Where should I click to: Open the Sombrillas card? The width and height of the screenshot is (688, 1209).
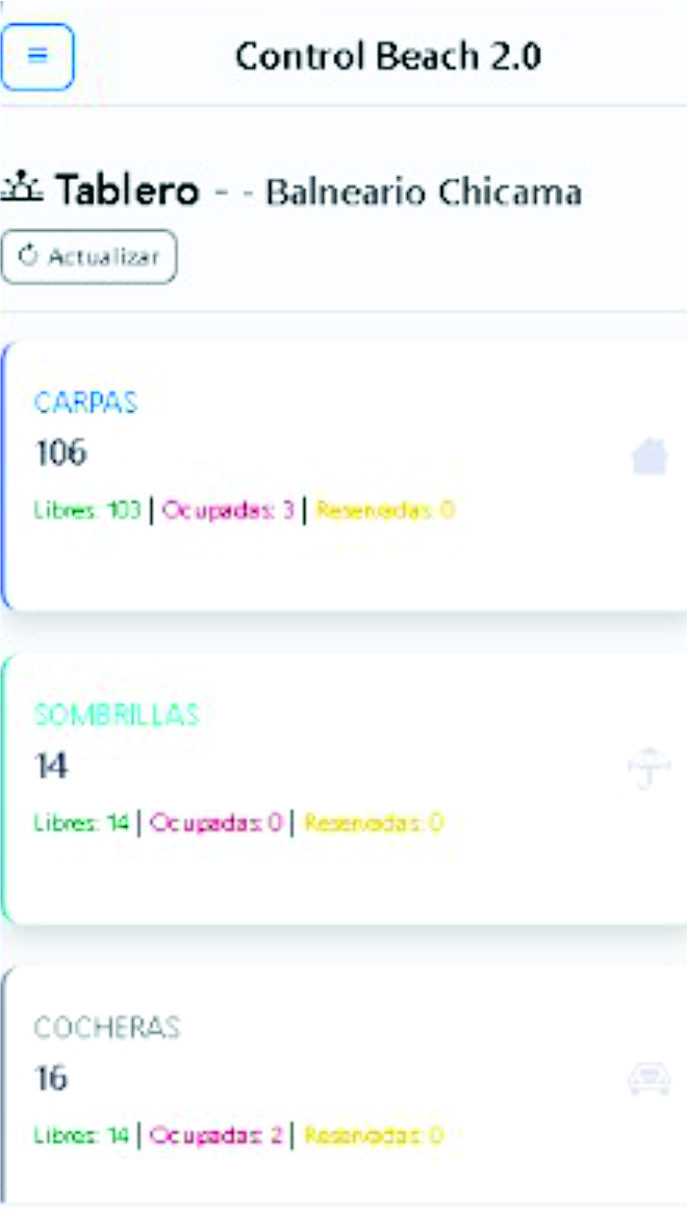click(344, 788)
